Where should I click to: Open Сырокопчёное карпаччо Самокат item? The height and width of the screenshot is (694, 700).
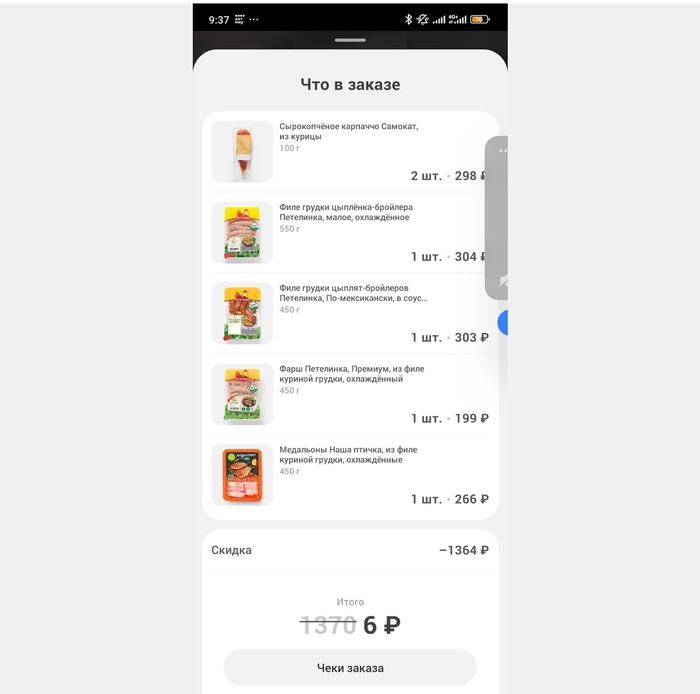point(348,132)
